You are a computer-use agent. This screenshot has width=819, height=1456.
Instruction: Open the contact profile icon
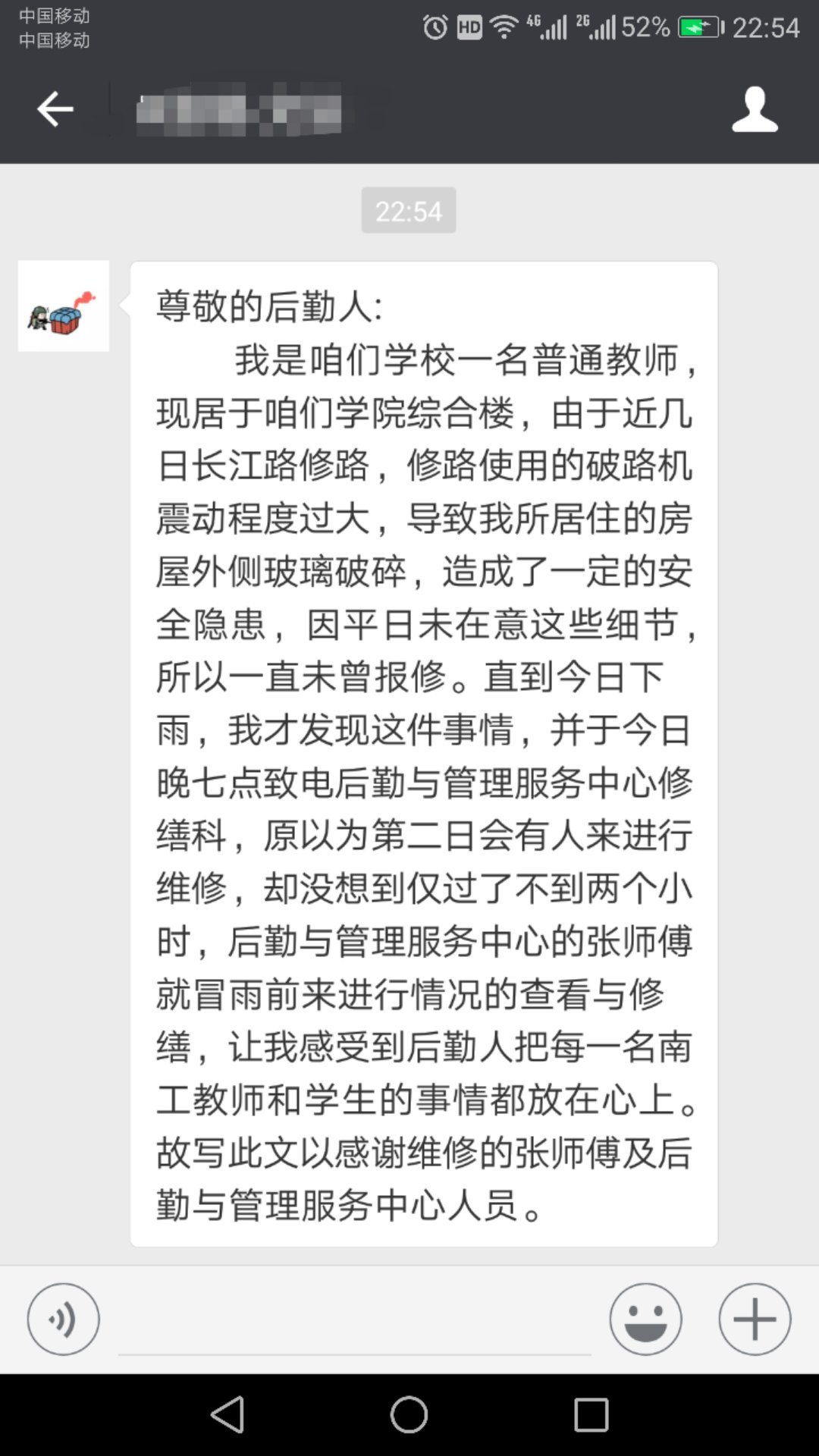[754, 110]
